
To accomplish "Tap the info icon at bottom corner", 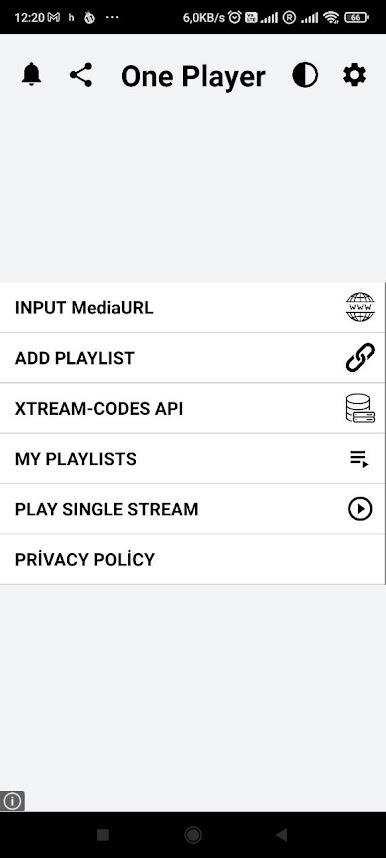I will (12, 802).
